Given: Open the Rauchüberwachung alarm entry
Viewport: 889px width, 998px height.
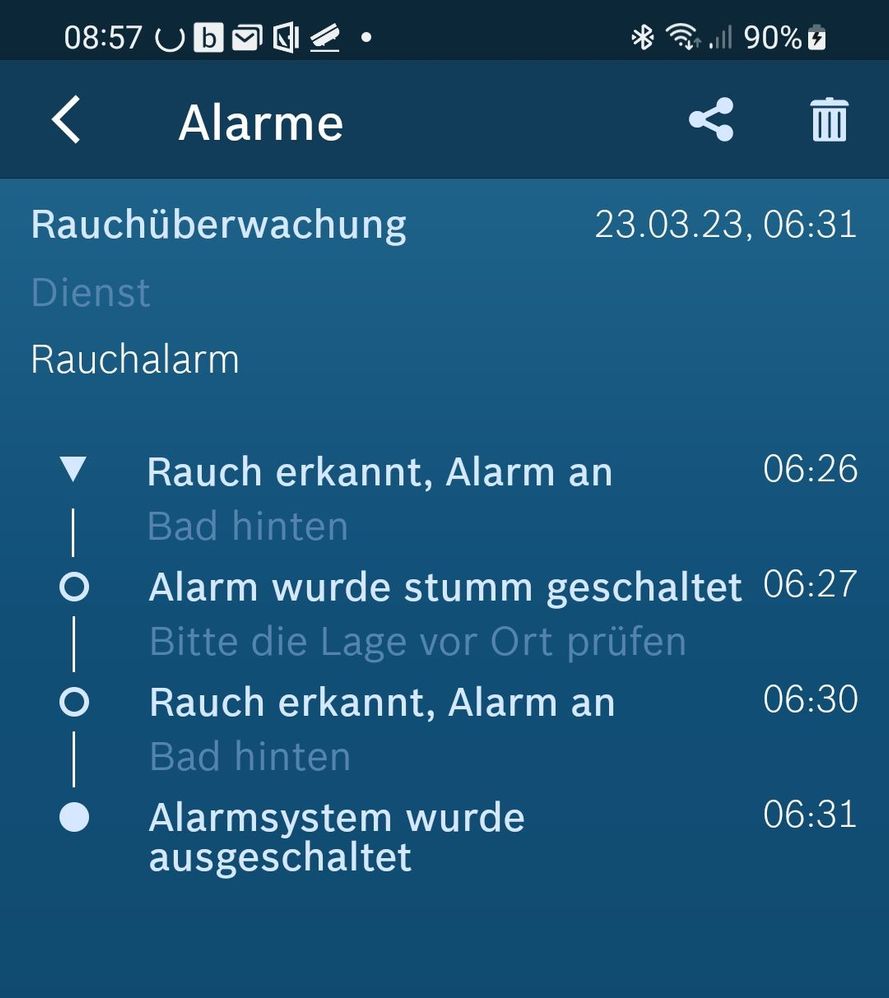Looking at the screenshot, I should [x=219, y=223].
